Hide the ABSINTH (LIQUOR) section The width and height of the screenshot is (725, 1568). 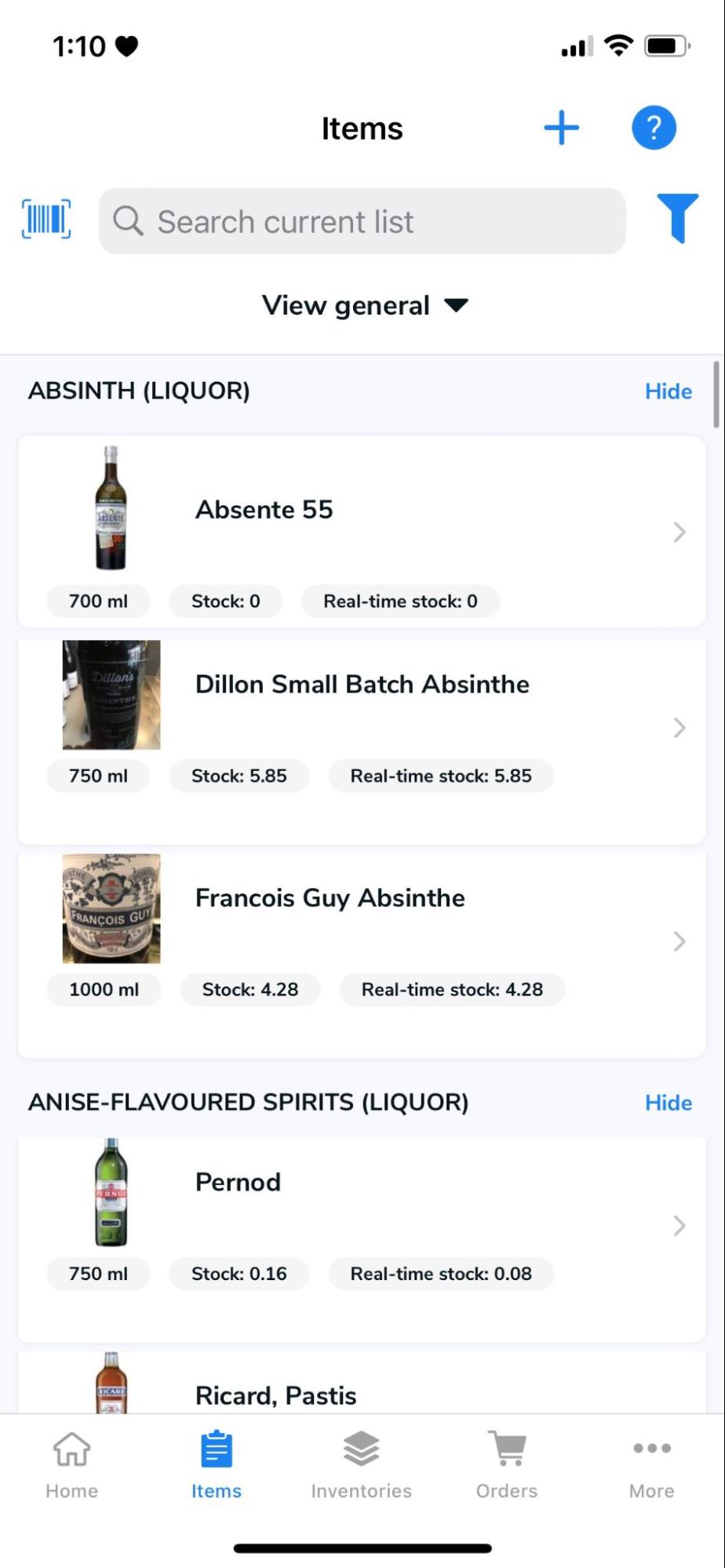point(668,390)
